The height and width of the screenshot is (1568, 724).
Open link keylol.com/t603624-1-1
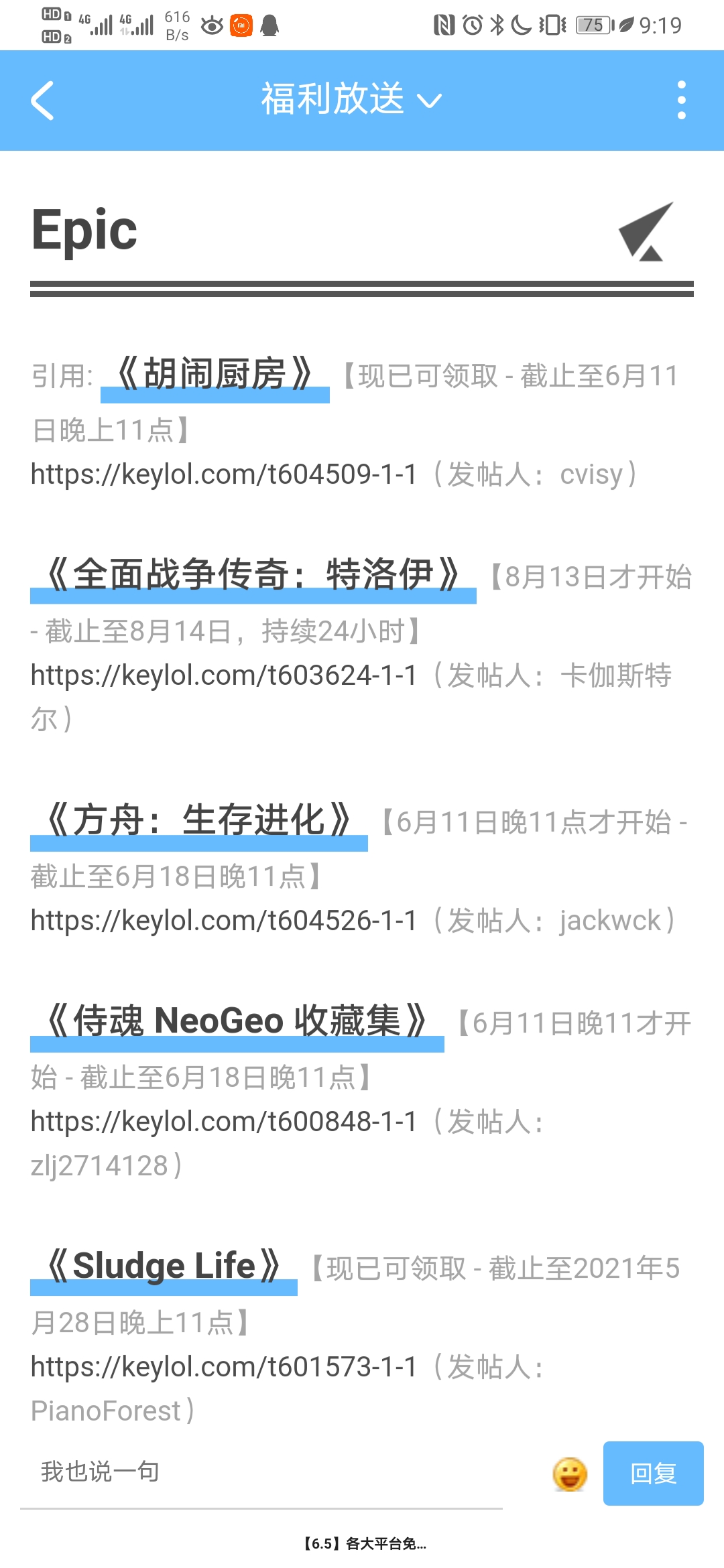tap(224, 675)
